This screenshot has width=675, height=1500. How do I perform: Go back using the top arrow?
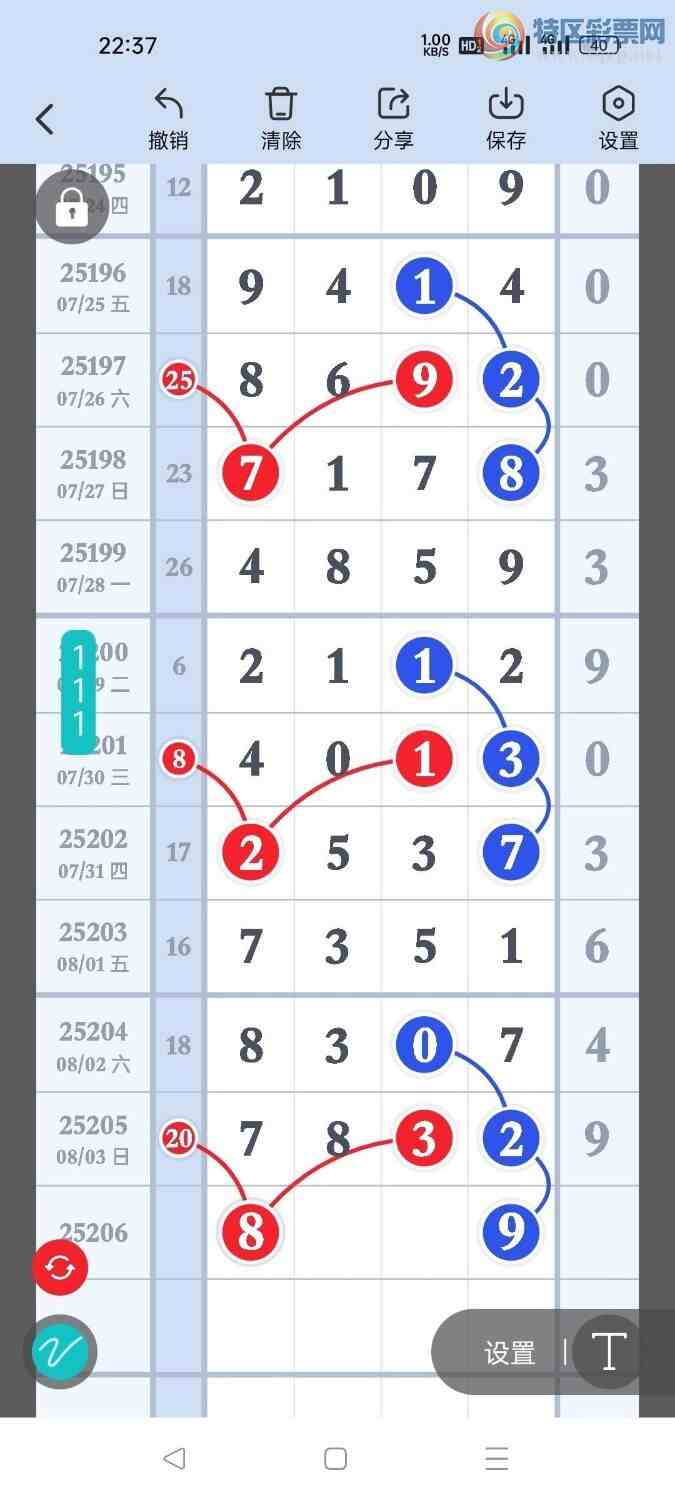(45, 120)
